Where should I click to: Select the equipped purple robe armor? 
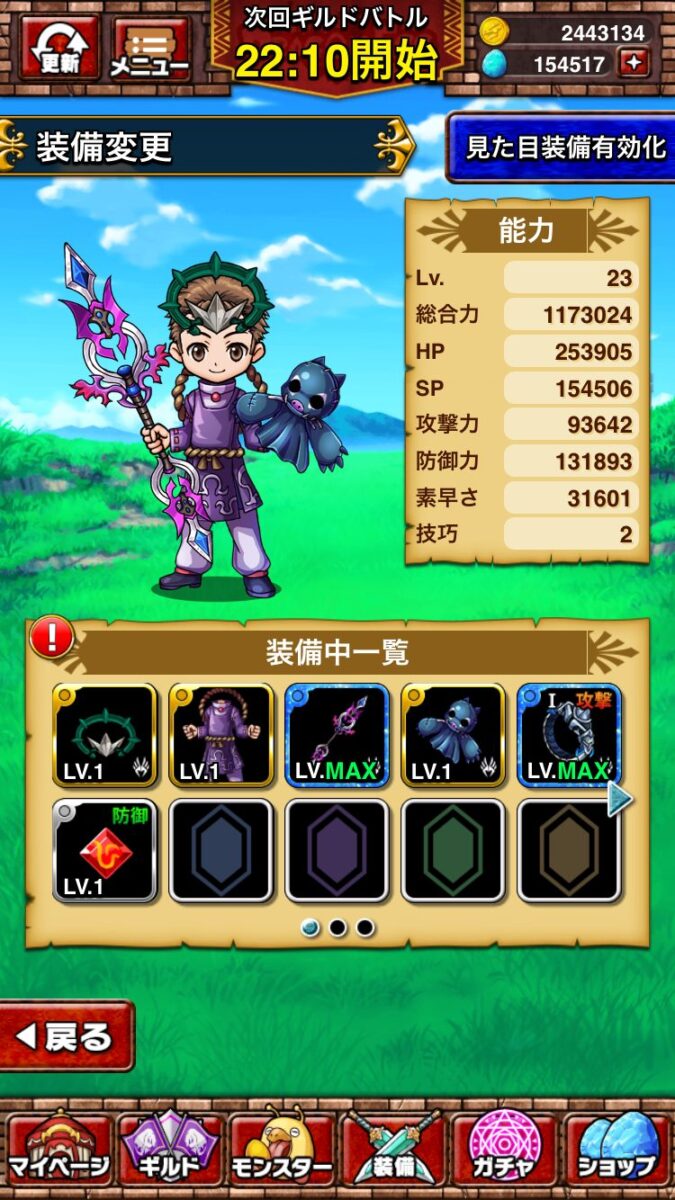pos(221,735)
